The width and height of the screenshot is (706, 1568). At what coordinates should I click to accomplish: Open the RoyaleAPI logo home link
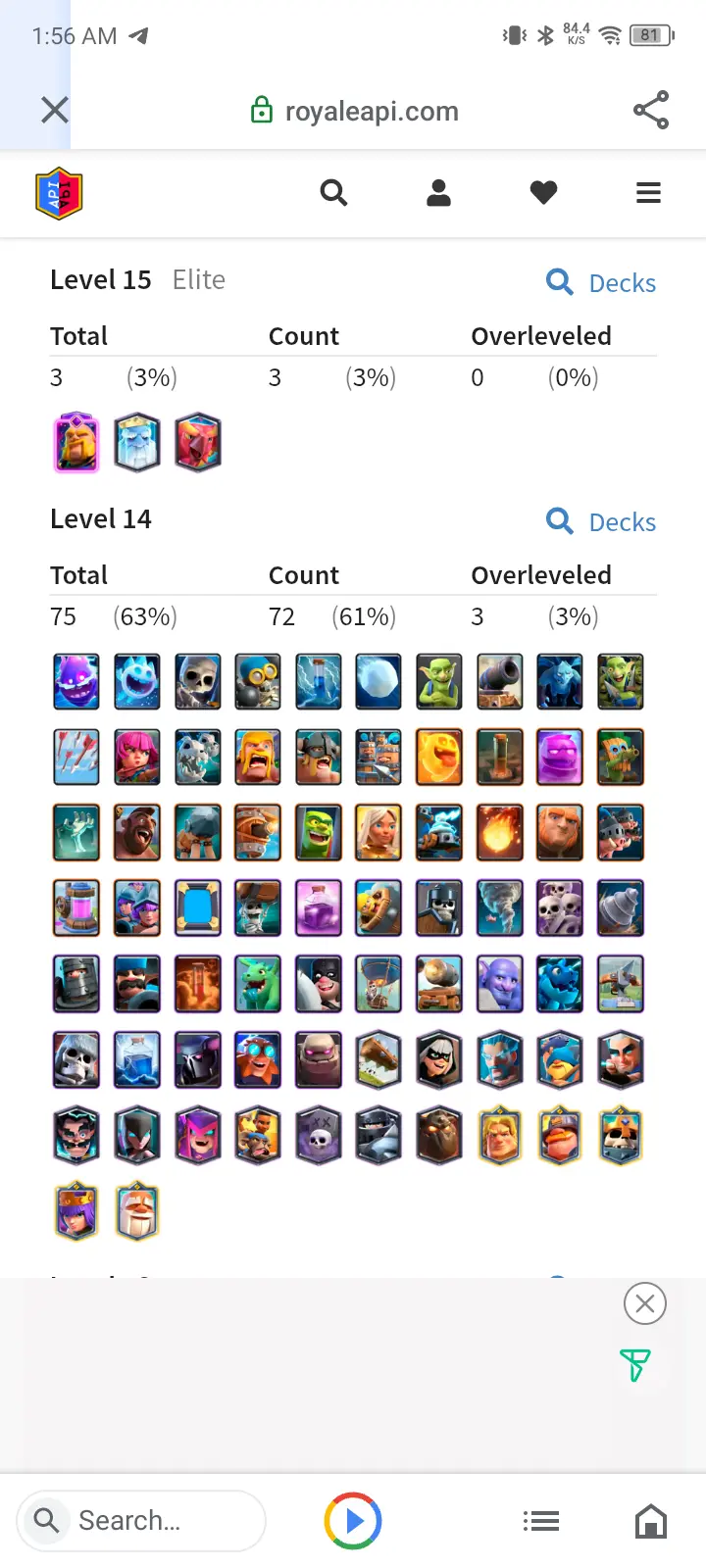[x=59, y=193]
